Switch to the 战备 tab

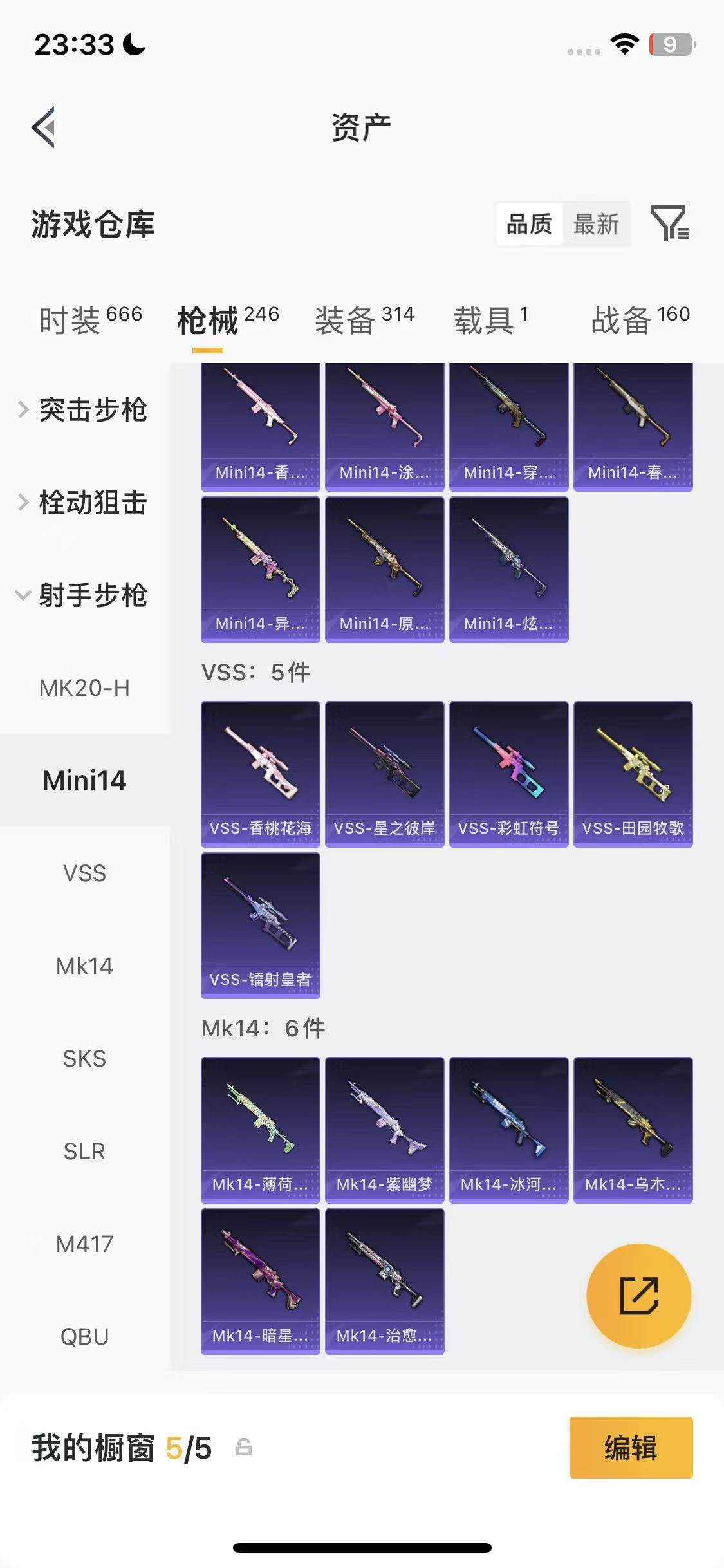(x=640, y=320)
